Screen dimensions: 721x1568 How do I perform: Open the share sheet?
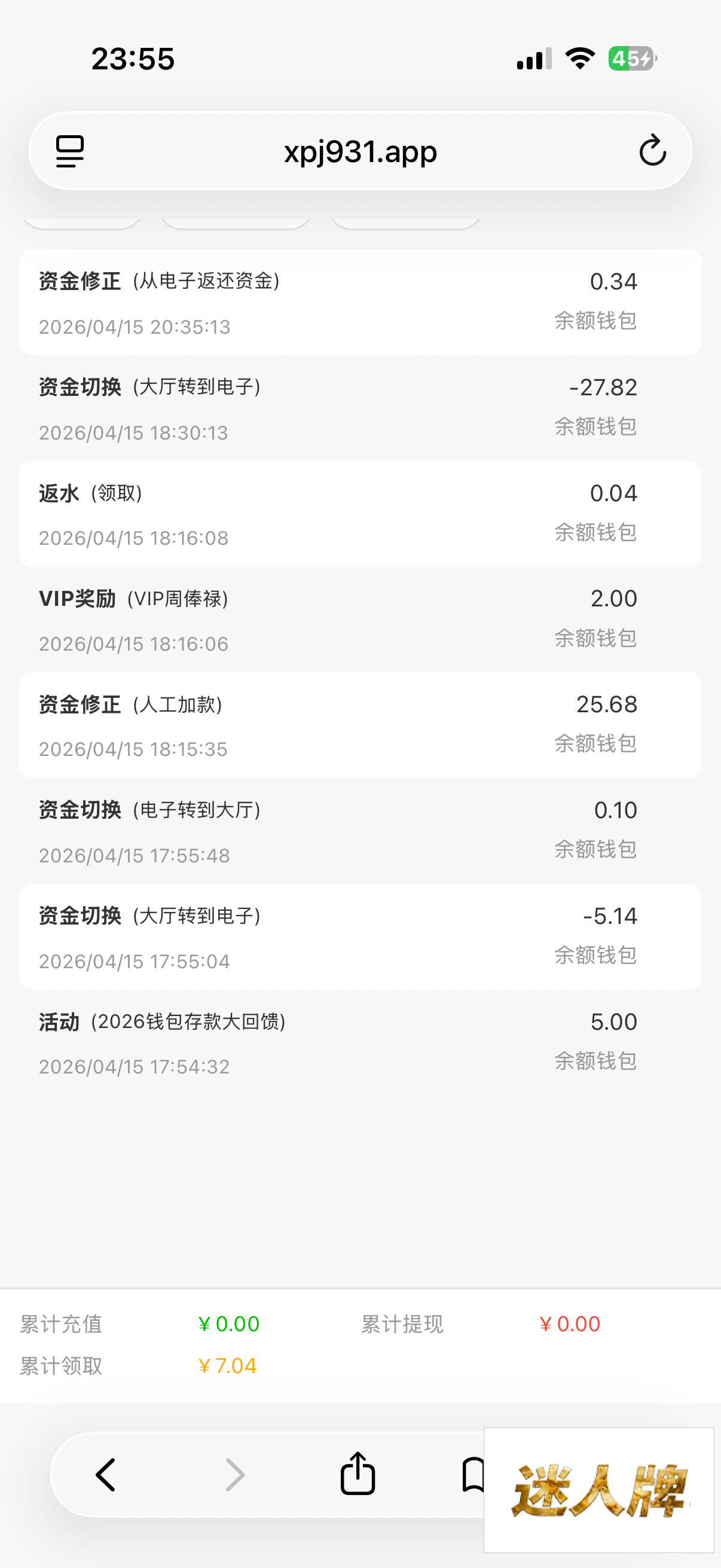357,1474
